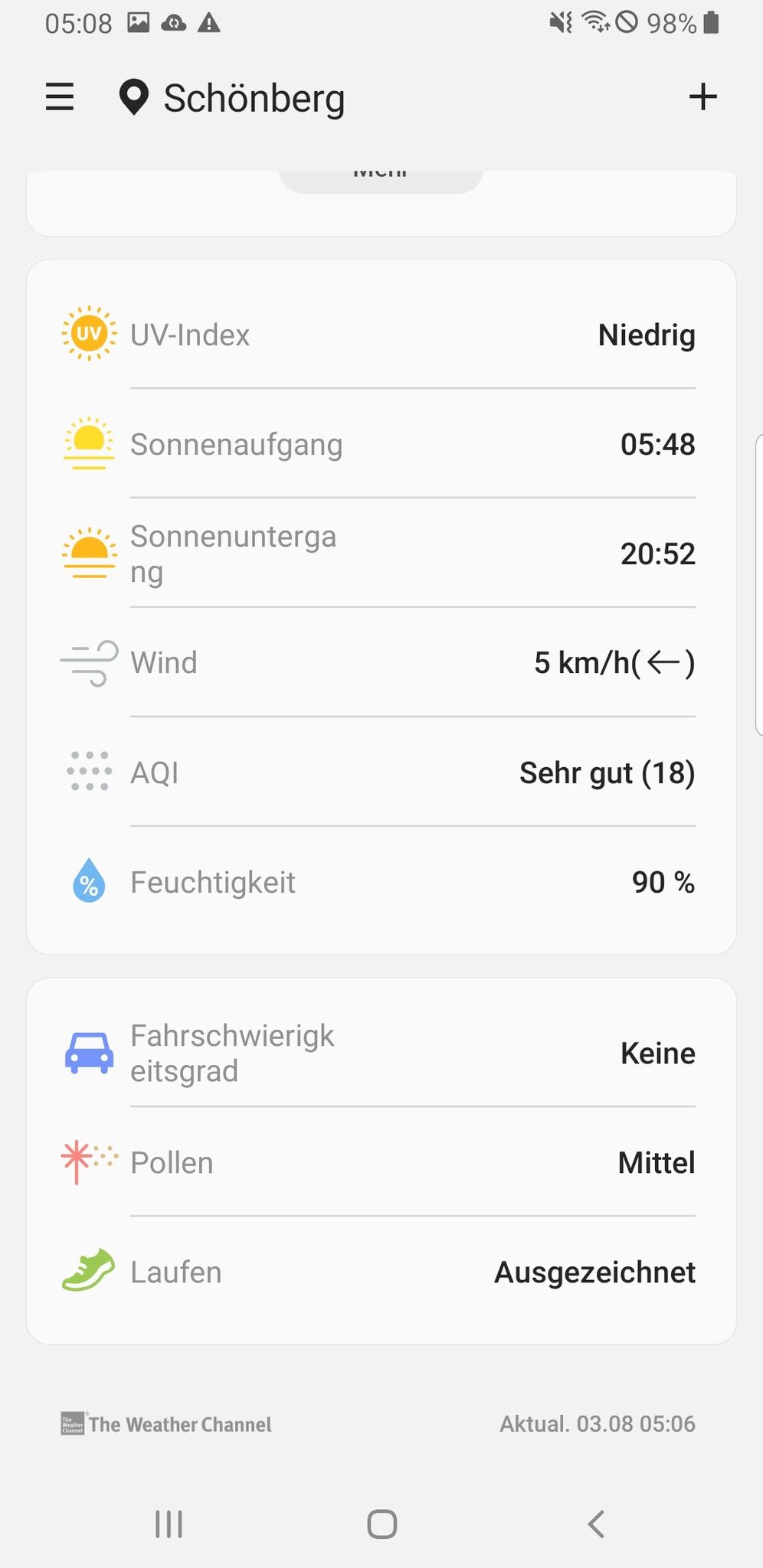Tap the partially hidden Mehr button
This screenshot has width=763, height=1568.
click(381, 180)
